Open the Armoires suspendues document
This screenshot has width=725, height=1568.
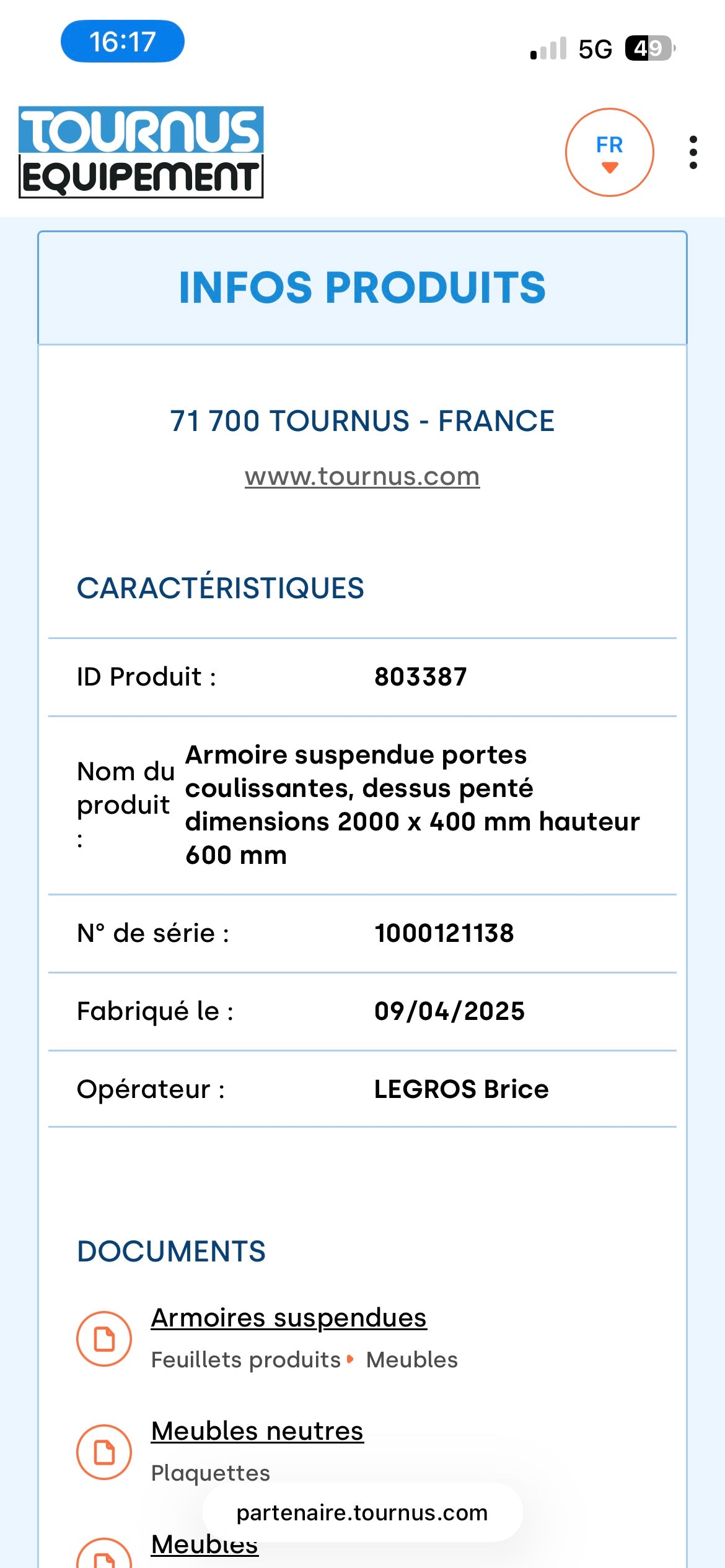coord(289,1317)
